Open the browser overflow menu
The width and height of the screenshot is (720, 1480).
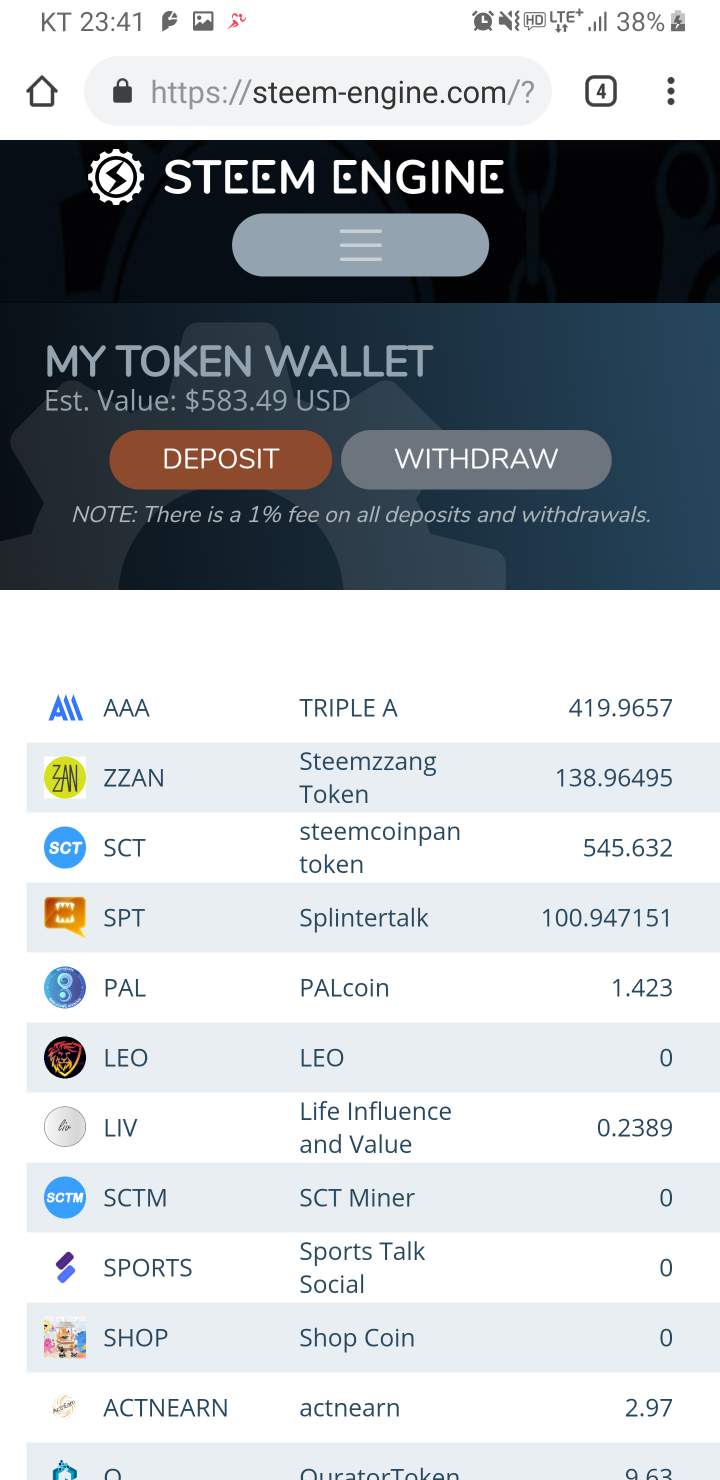671,92
